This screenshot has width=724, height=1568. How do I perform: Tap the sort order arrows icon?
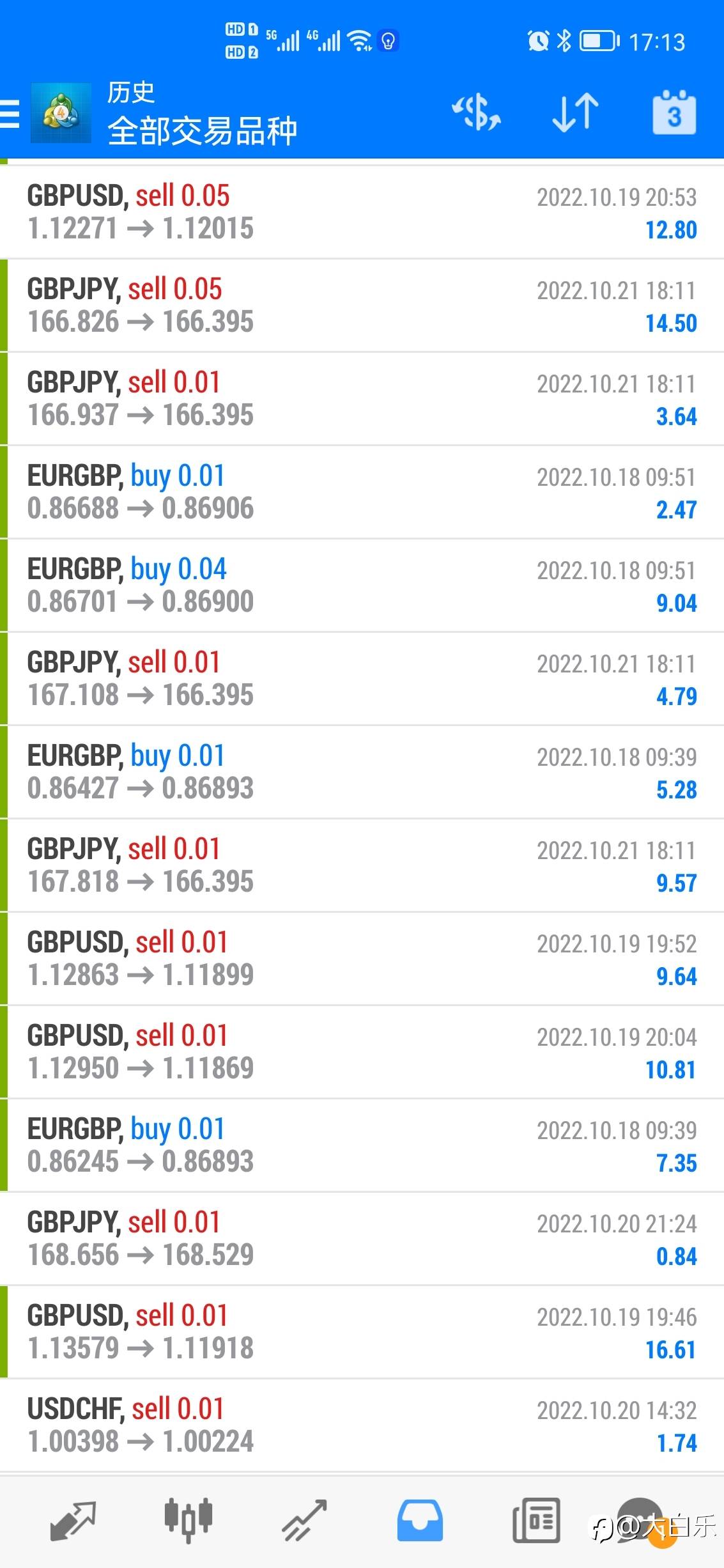click(x=575, y=113)
